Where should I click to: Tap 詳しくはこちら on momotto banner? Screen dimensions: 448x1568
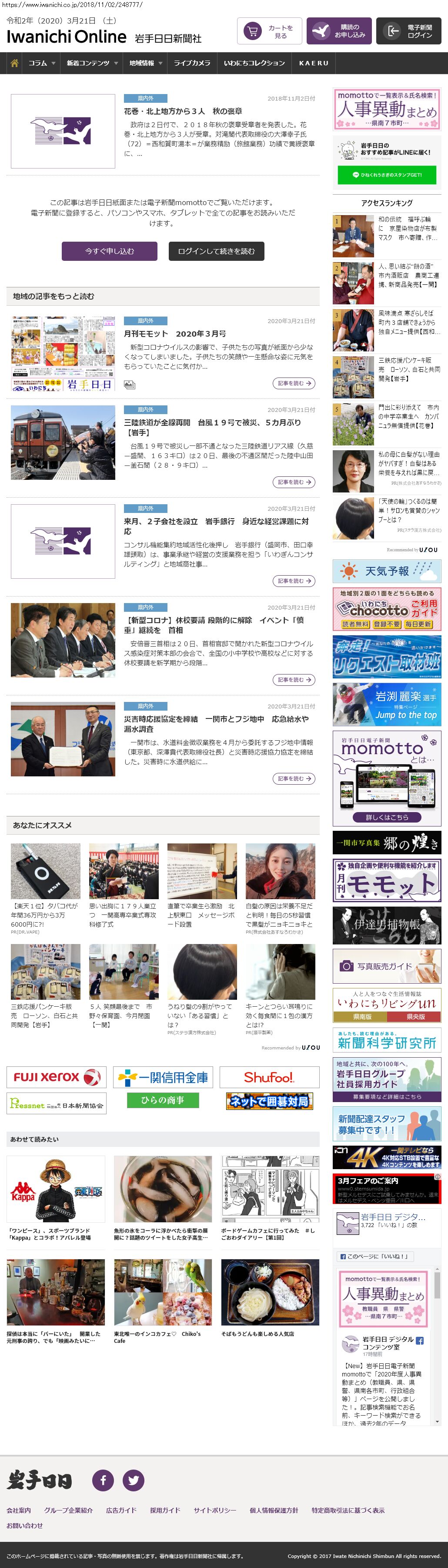pos(387,817)
